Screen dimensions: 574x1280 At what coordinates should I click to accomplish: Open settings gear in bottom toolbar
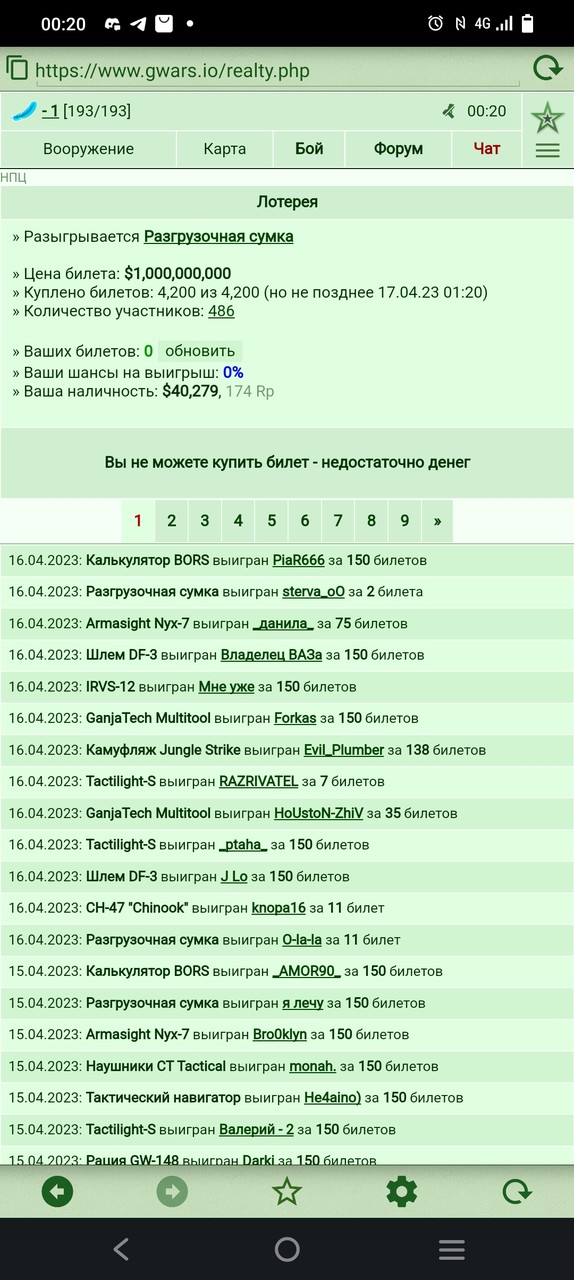[401, 1191]
